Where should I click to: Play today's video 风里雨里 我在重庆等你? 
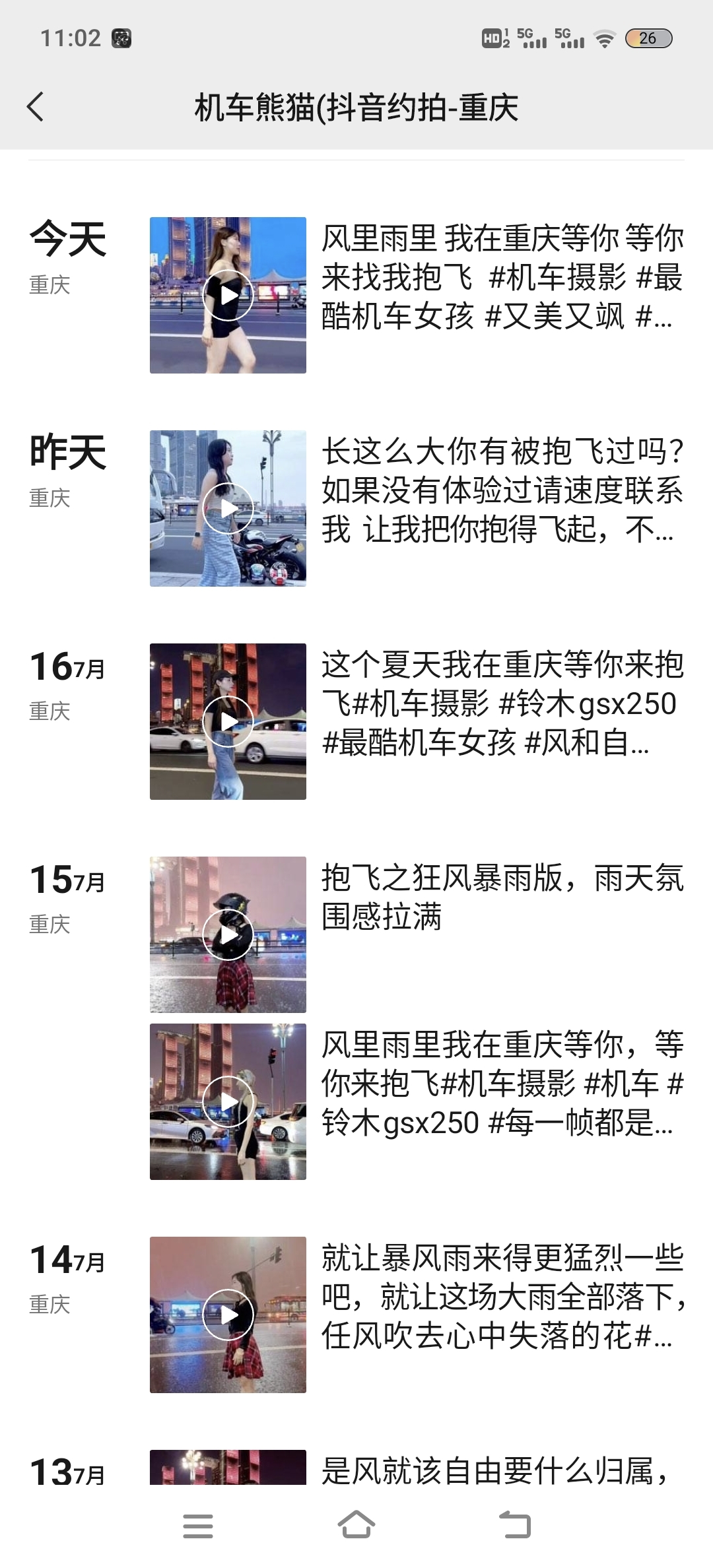point(228,295)
